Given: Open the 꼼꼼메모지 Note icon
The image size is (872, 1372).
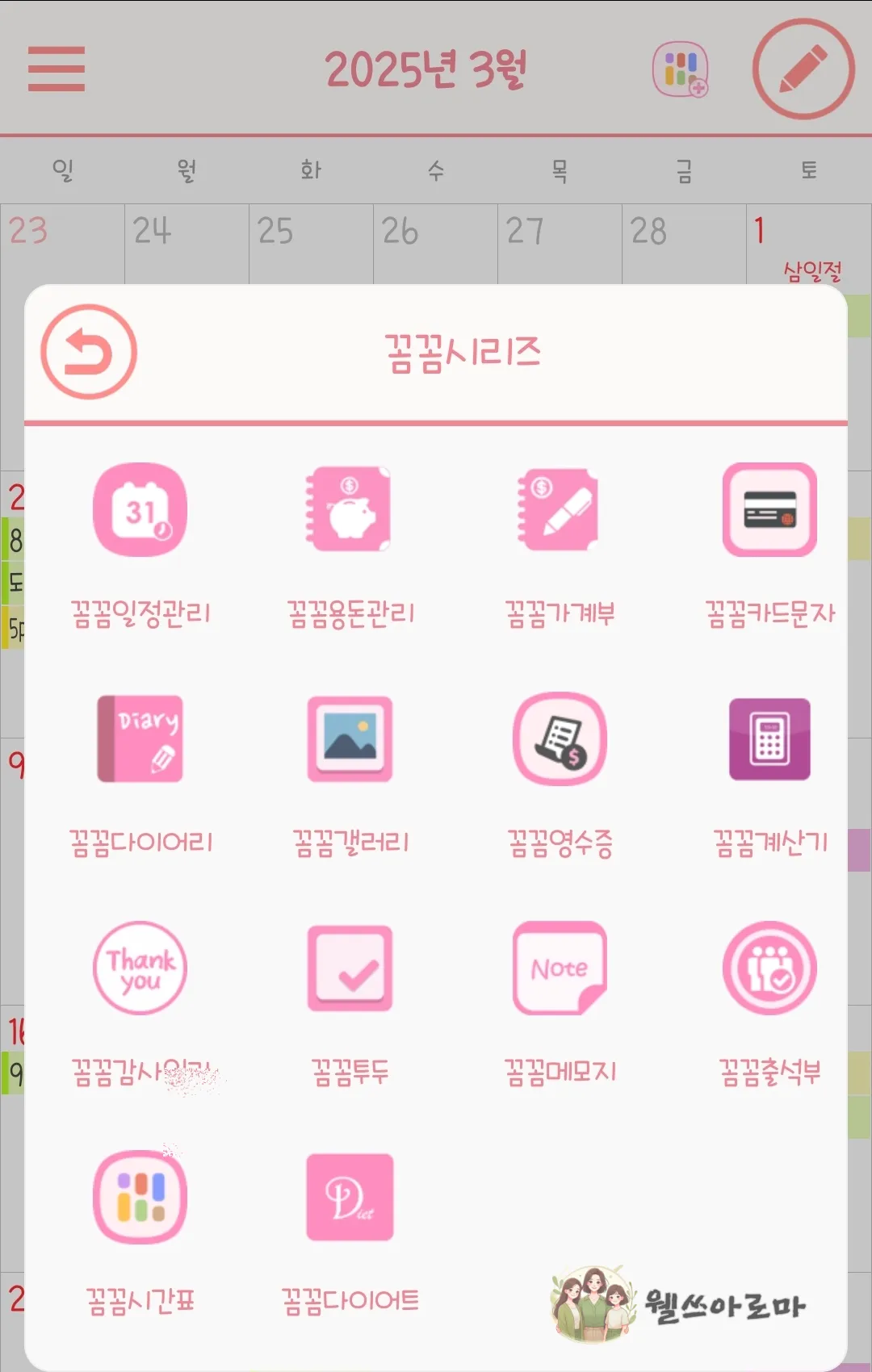Looking at the screenshot, I should point(560,968).
